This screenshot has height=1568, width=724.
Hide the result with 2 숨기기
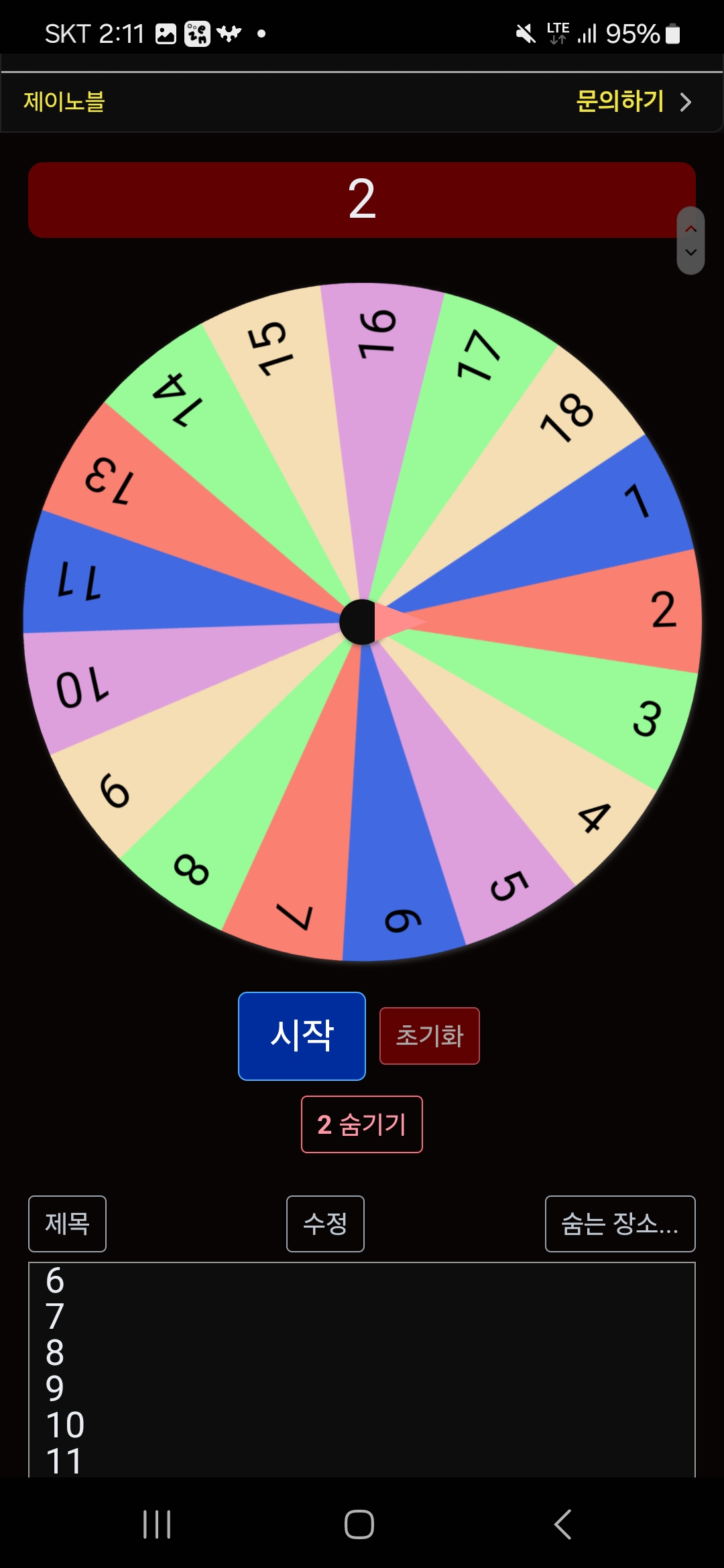coord(362,1124)
